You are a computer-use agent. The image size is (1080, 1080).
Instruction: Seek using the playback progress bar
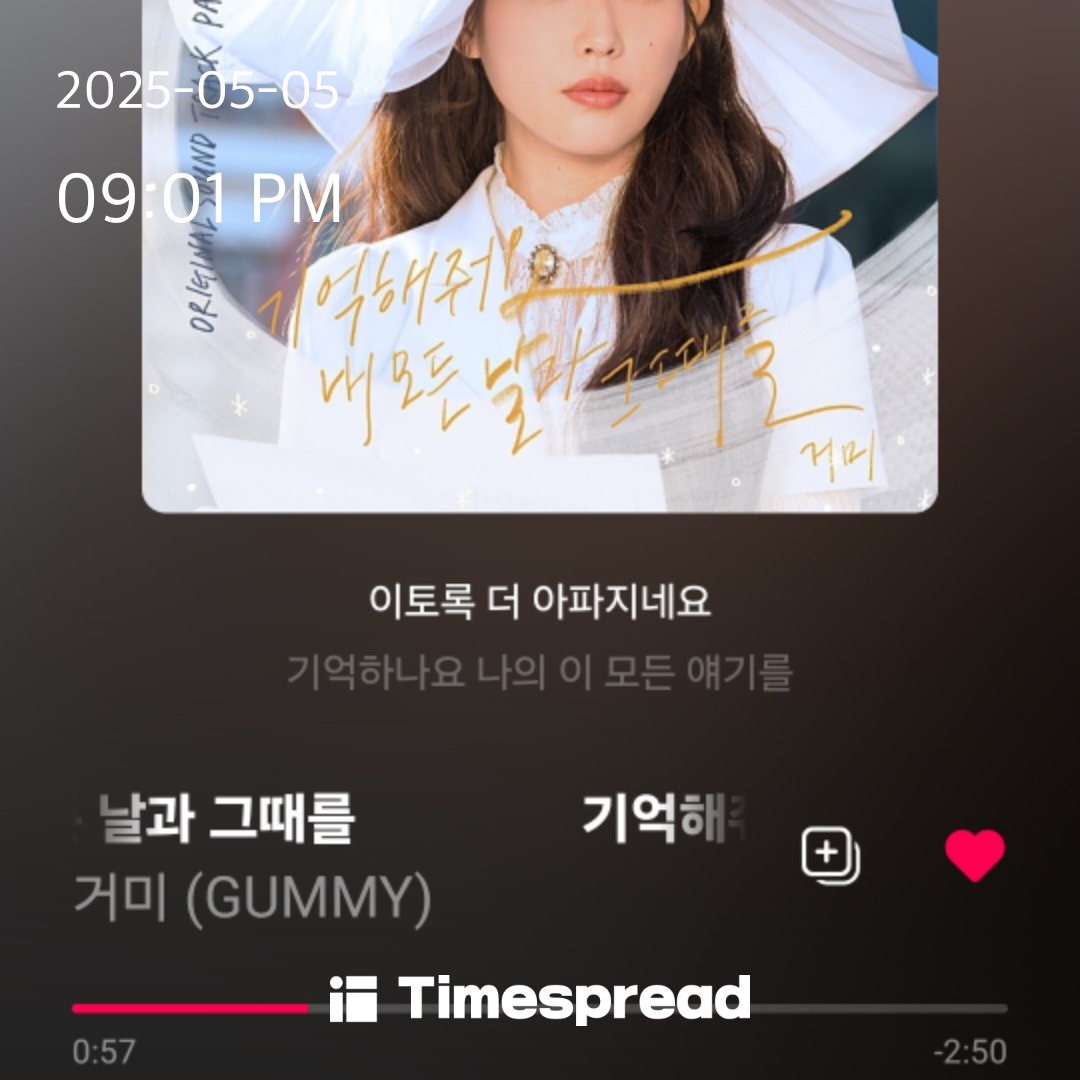coord(540,1008)
